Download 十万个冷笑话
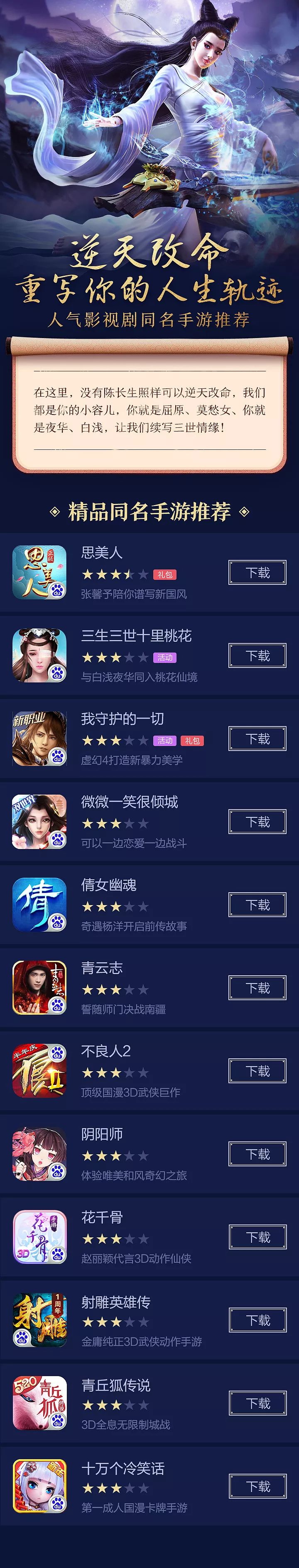This screenshot has height=1568, width=299. tap(257, 1487)
